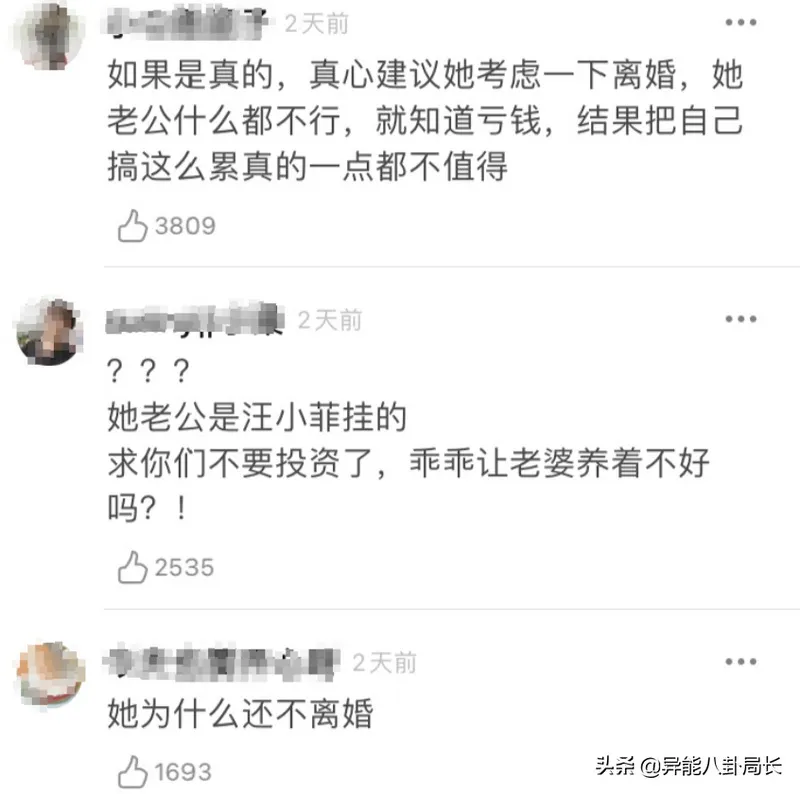Open more options on the 3809-like comment

(740, 24)
